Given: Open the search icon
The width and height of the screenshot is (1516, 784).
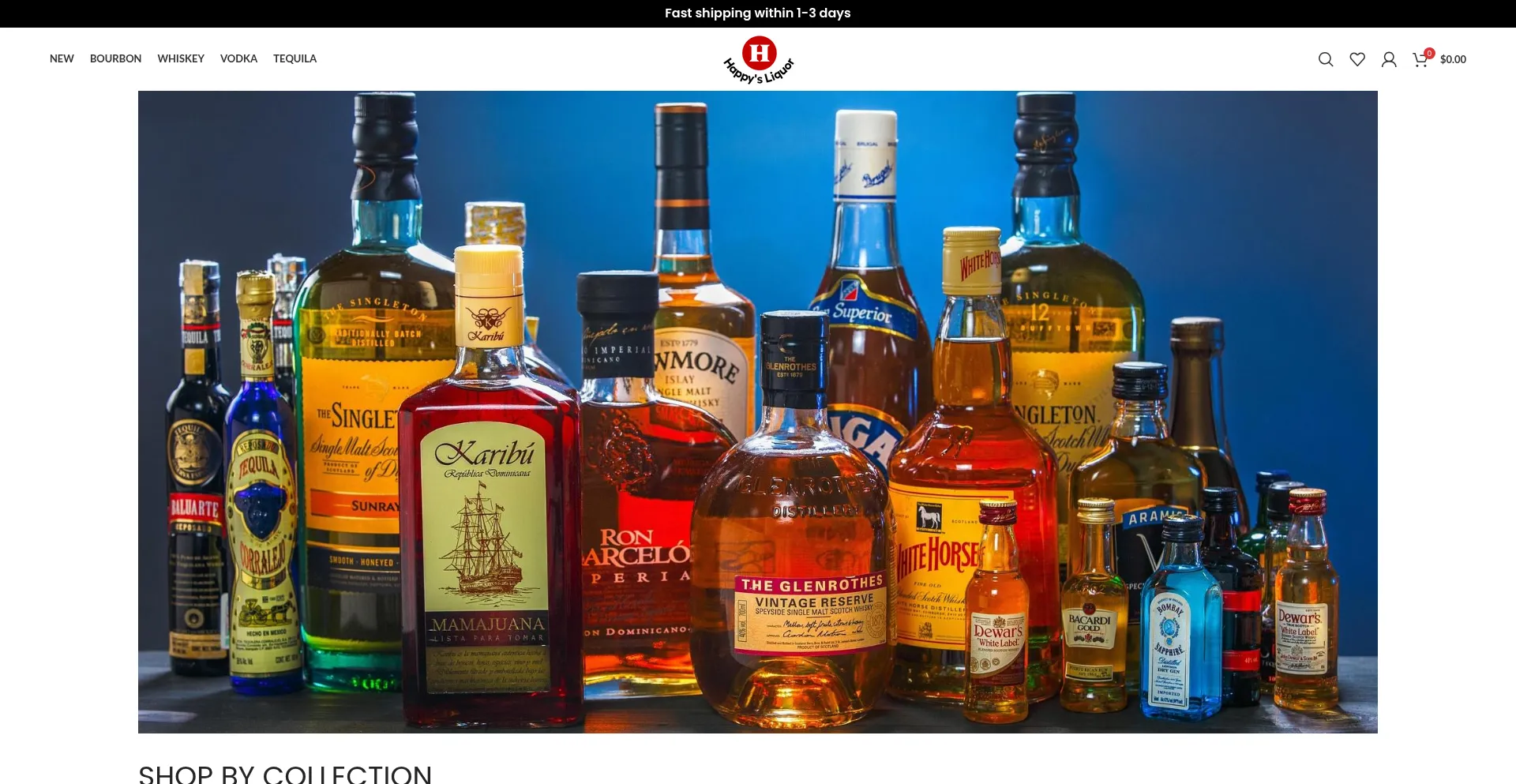Looking at the screenshot, I should [x=1326, y=59].
